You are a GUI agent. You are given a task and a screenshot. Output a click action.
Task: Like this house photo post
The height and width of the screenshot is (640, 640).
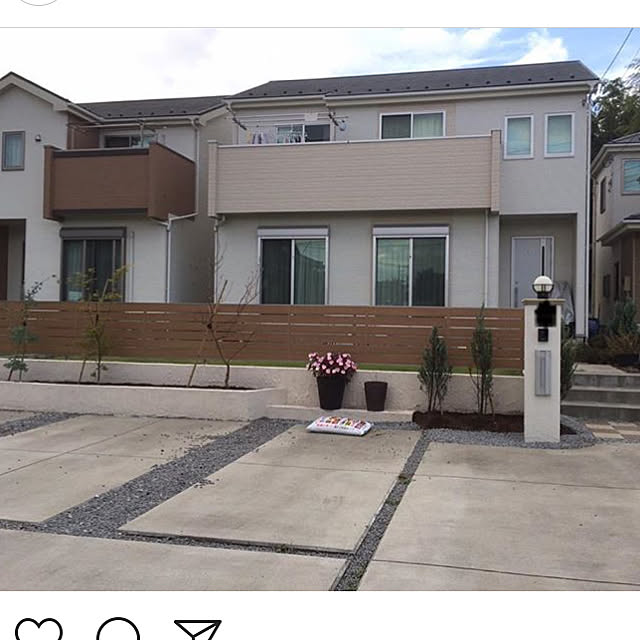pyautogui.click(x=38, y=630)
